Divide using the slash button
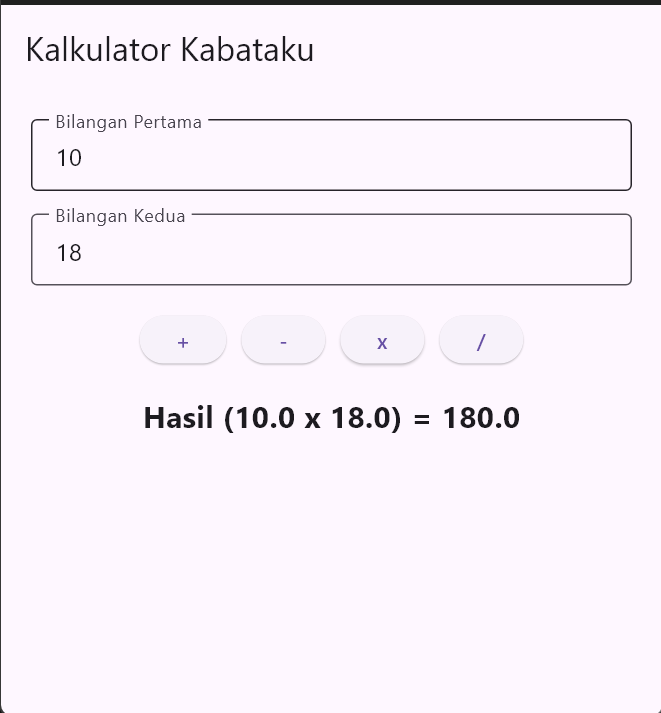 tap(481, 341)
